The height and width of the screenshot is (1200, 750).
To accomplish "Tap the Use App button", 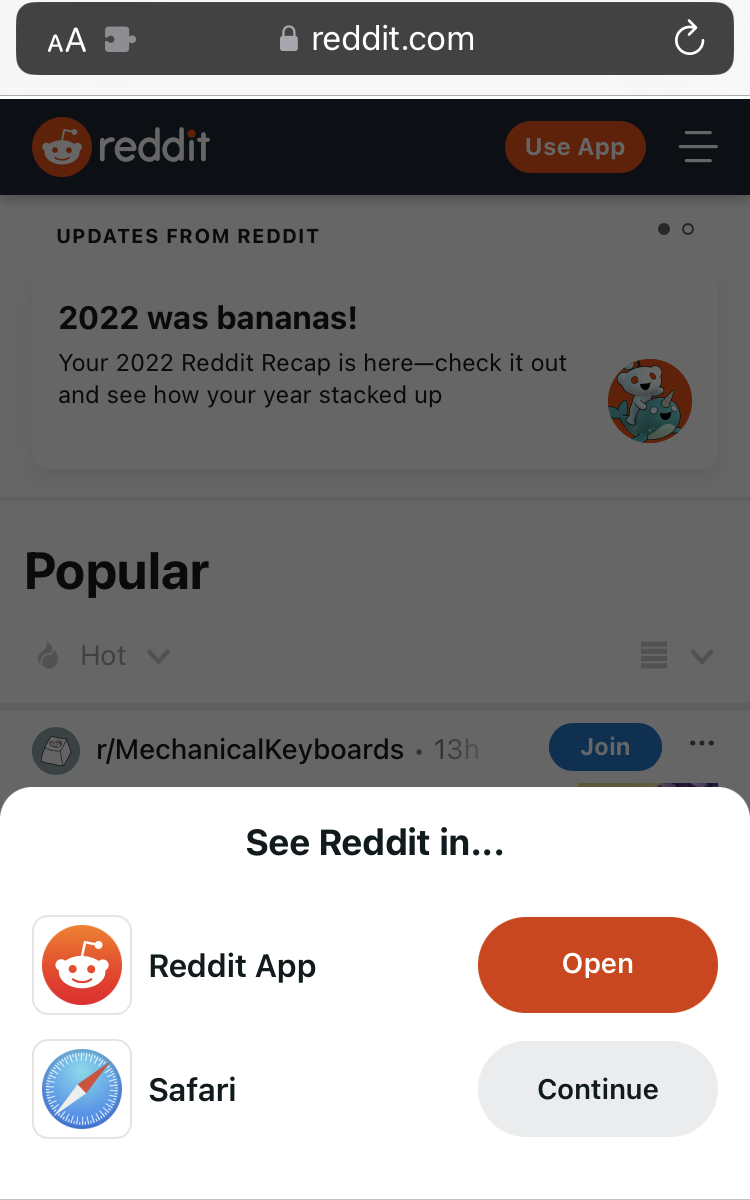I will 575,147.
